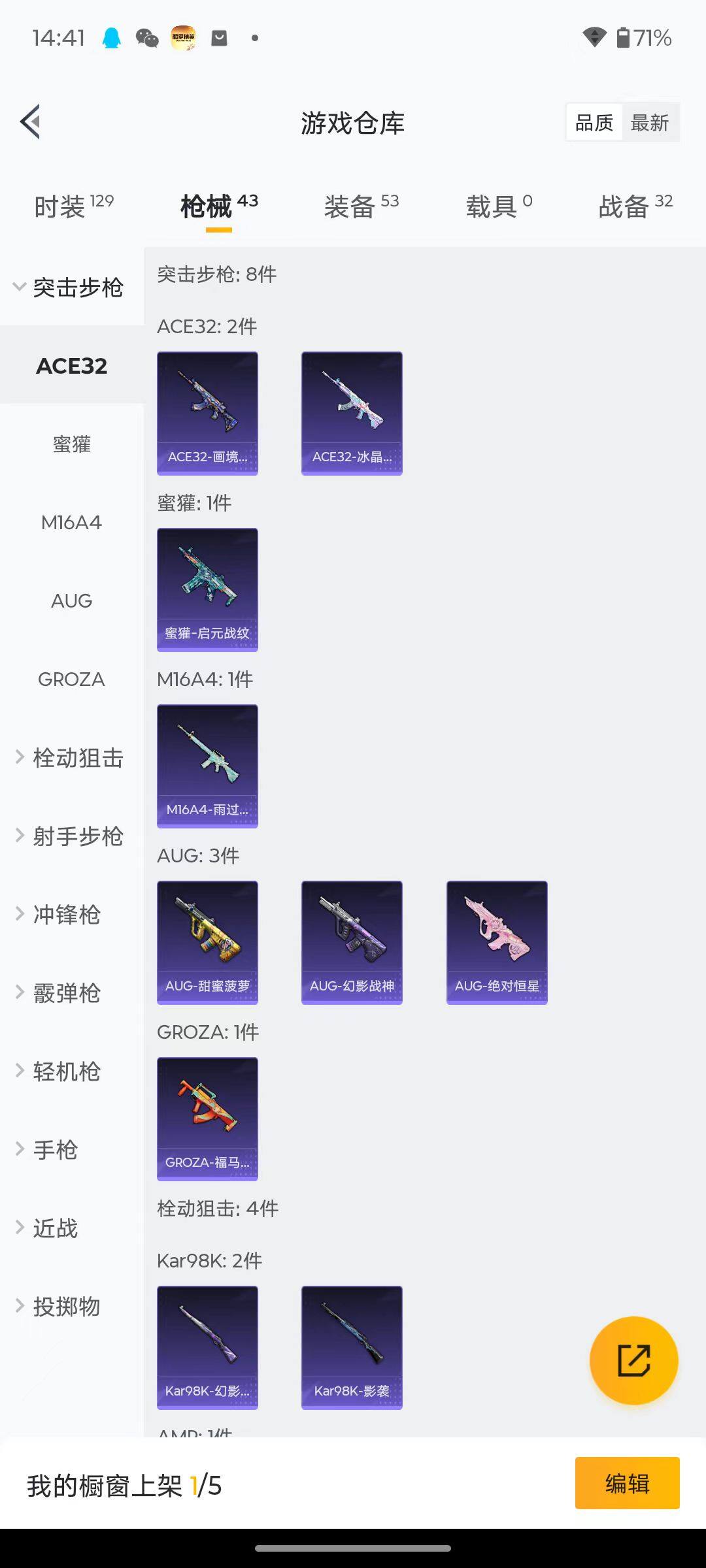
Task: Open QQ from the status bar
Action: pos(111,39)
